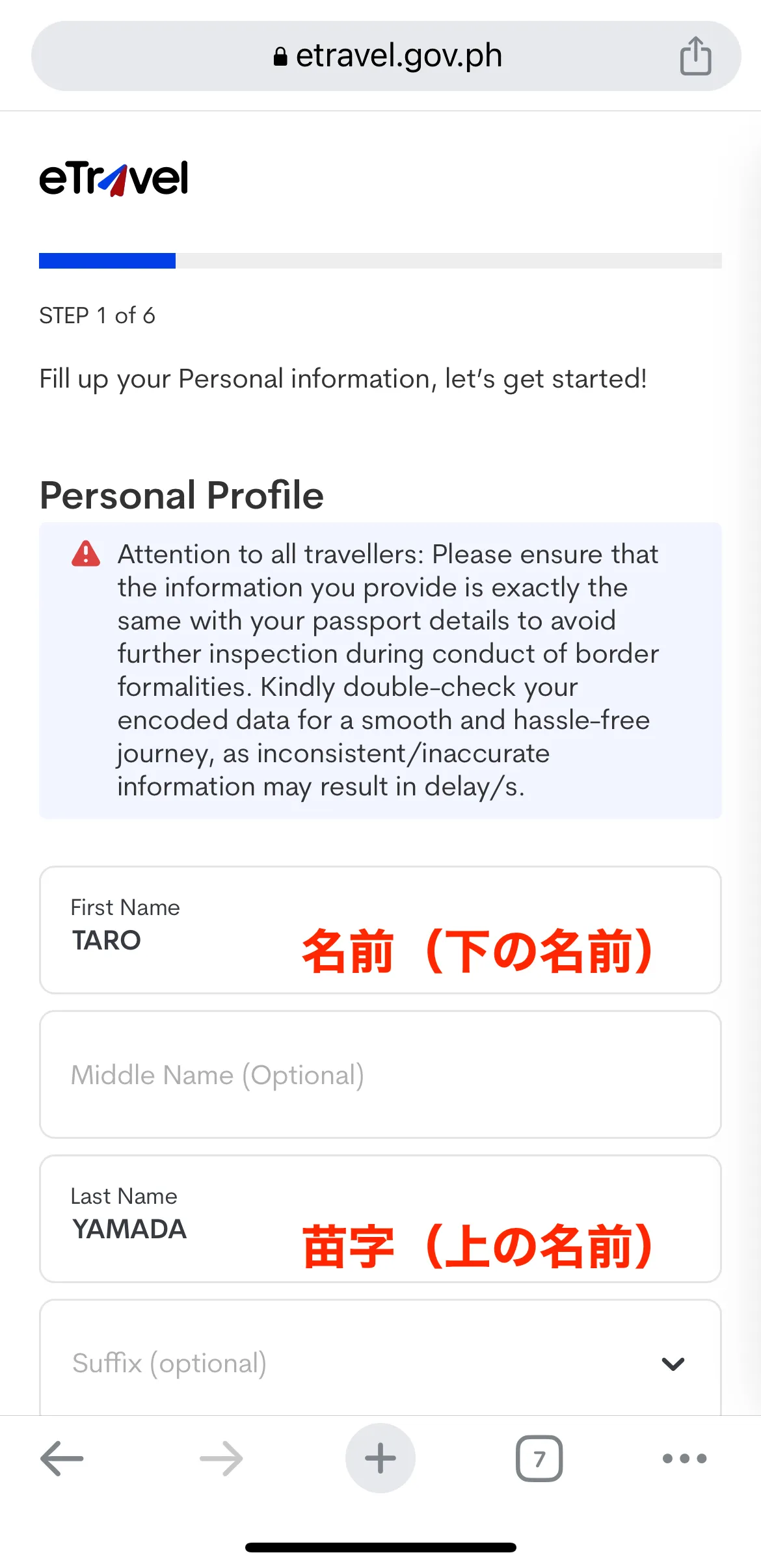Open the browser's three-dot menu
Viewport: 761px width, 1568px height.
(x=684, y=1458)
